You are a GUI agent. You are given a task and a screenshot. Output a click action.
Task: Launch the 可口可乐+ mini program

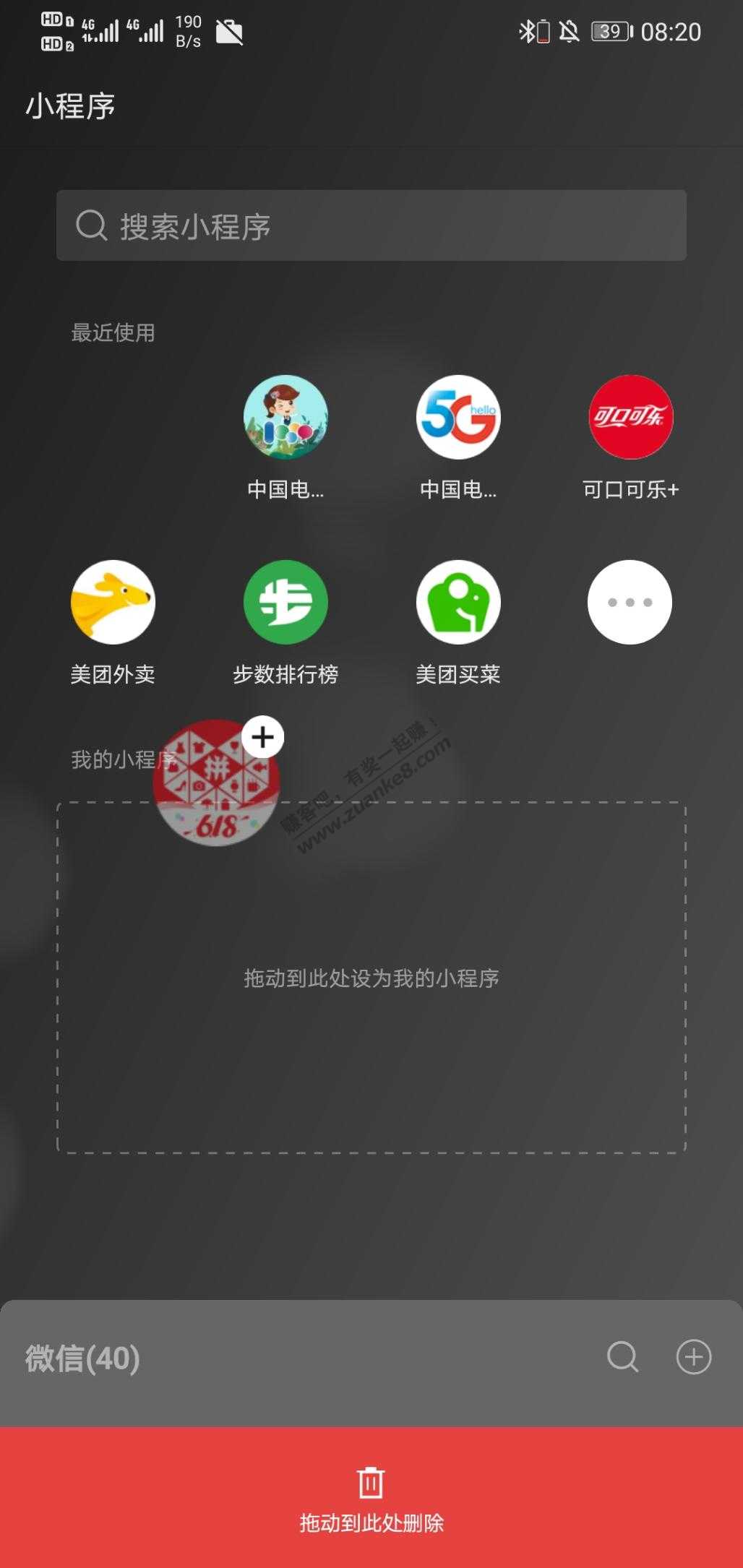[x=631, y=418]
